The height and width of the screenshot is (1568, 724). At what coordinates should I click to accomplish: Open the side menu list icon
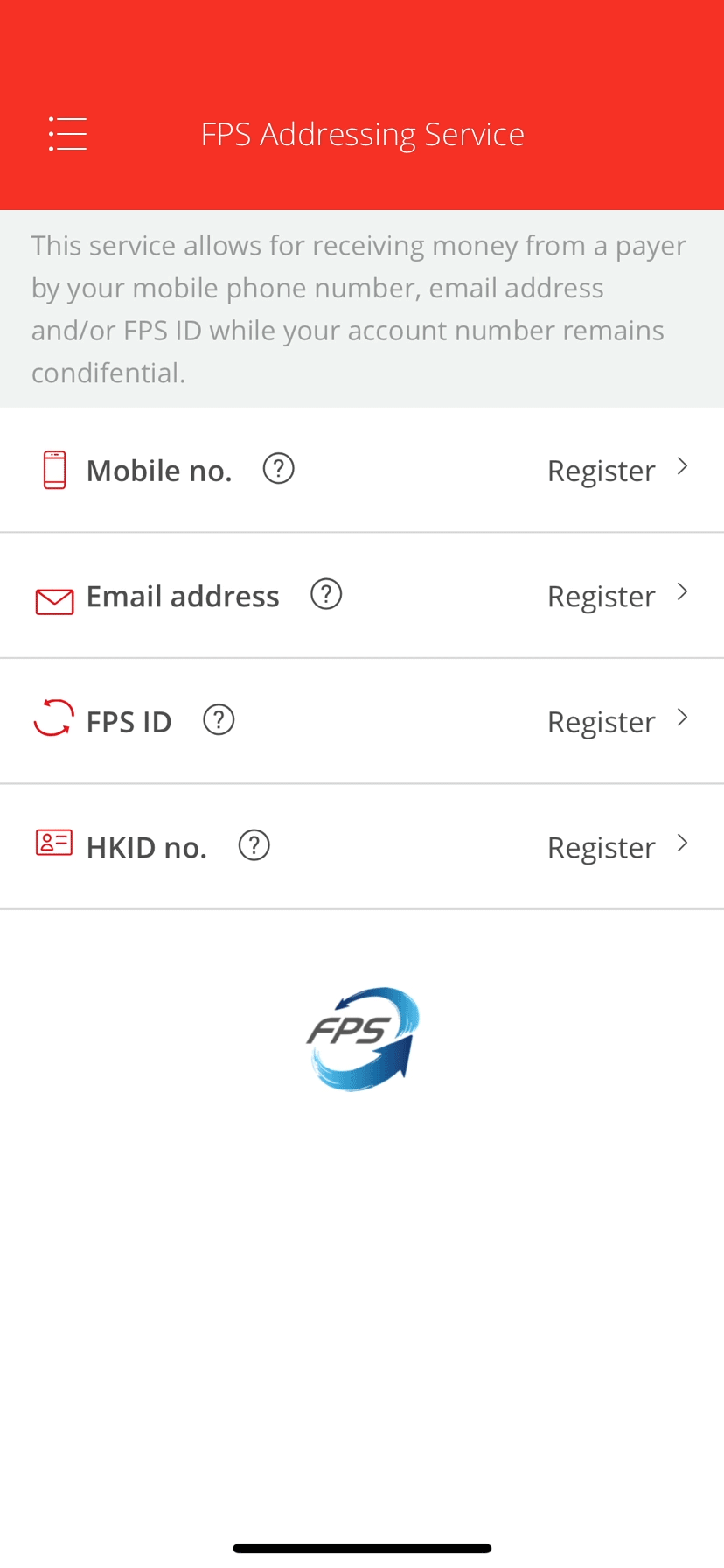point(67,134)
